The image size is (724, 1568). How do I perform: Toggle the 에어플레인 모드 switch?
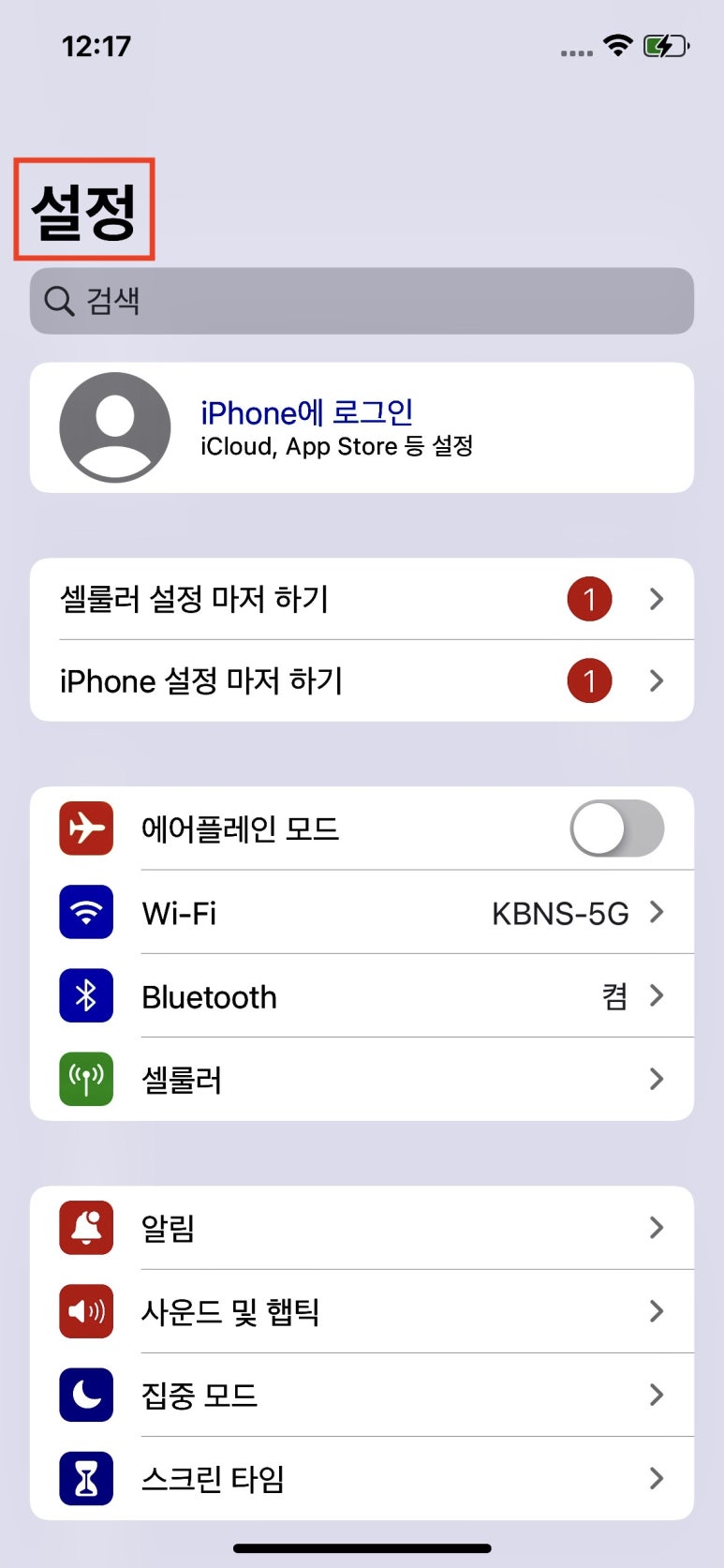point(616,829)
